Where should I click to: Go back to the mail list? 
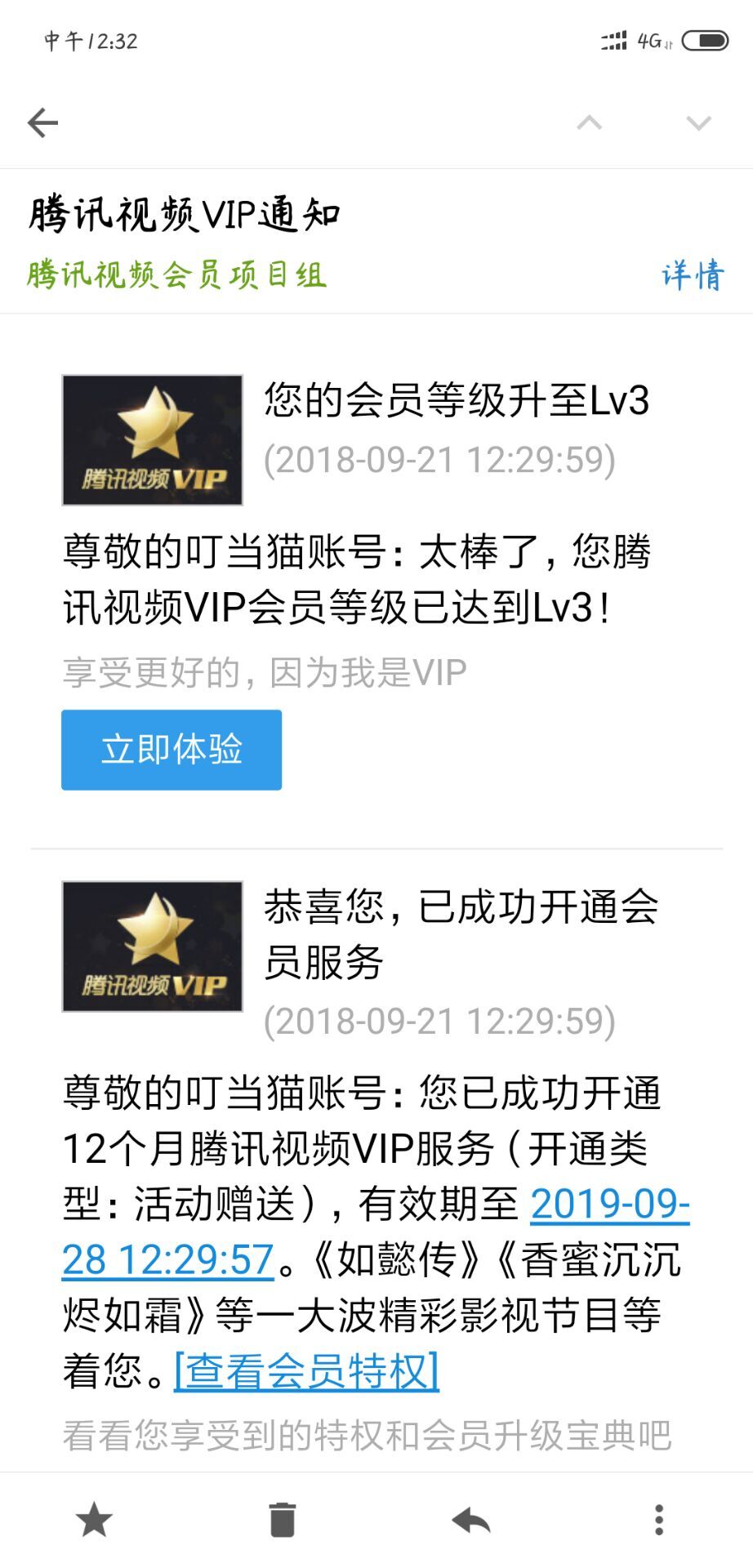pos(42,123)
